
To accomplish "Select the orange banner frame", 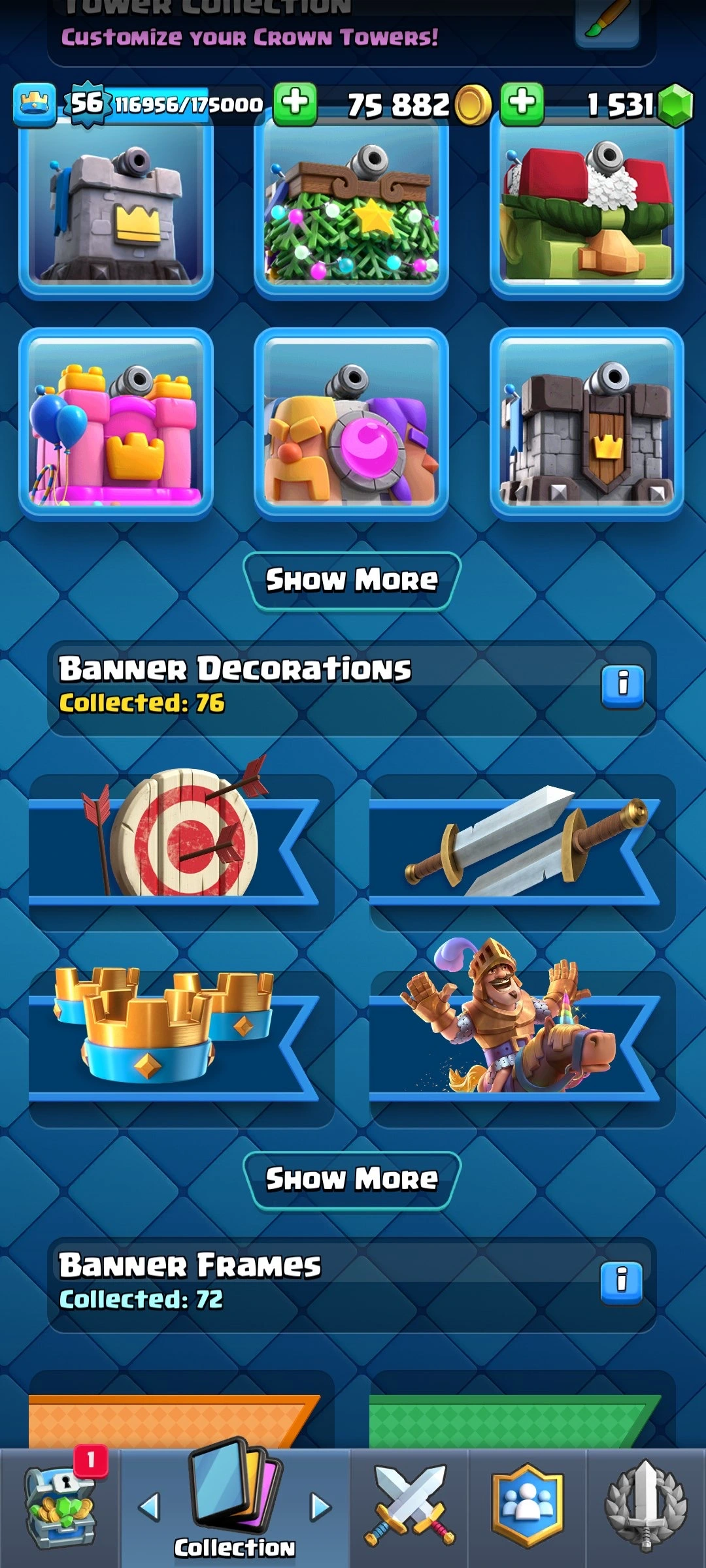I will tap(173, 1418).
